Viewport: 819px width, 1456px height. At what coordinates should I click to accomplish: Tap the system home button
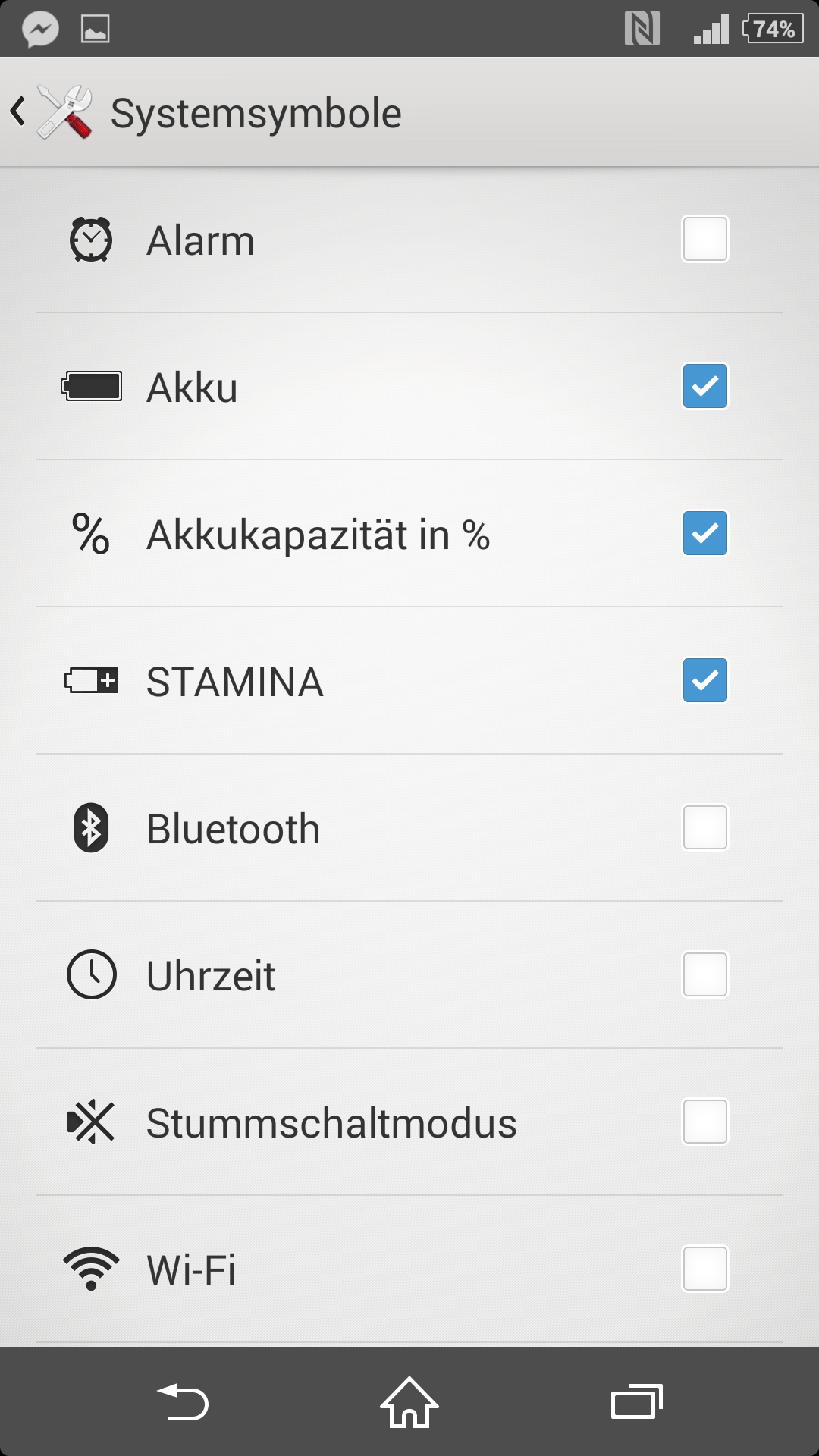(409, 1401)
